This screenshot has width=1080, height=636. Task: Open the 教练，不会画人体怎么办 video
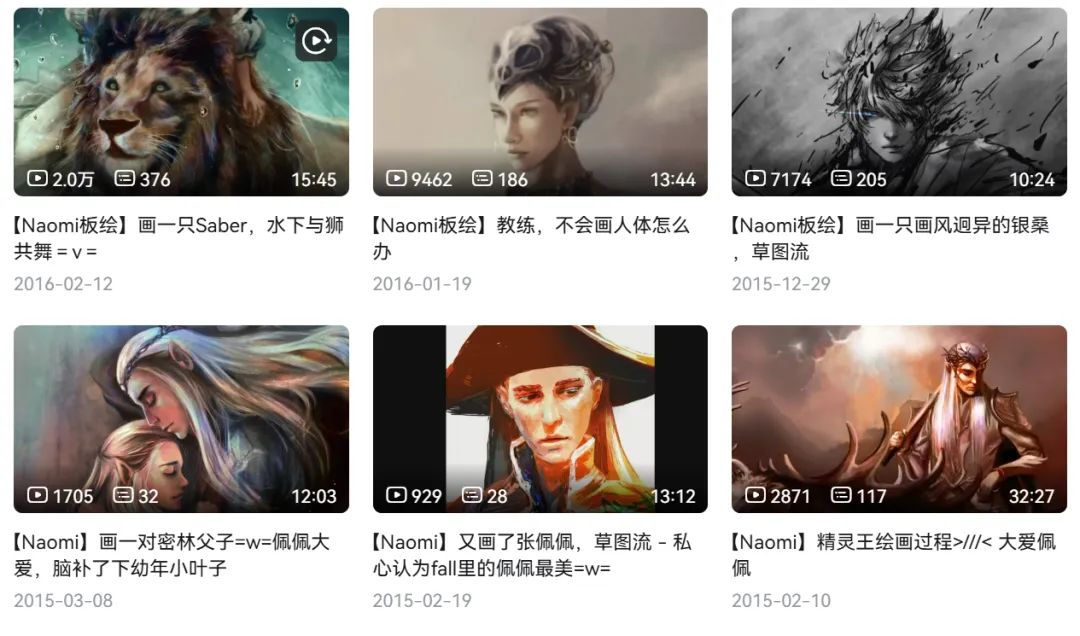pyautogui.click(x=540, y=102)
